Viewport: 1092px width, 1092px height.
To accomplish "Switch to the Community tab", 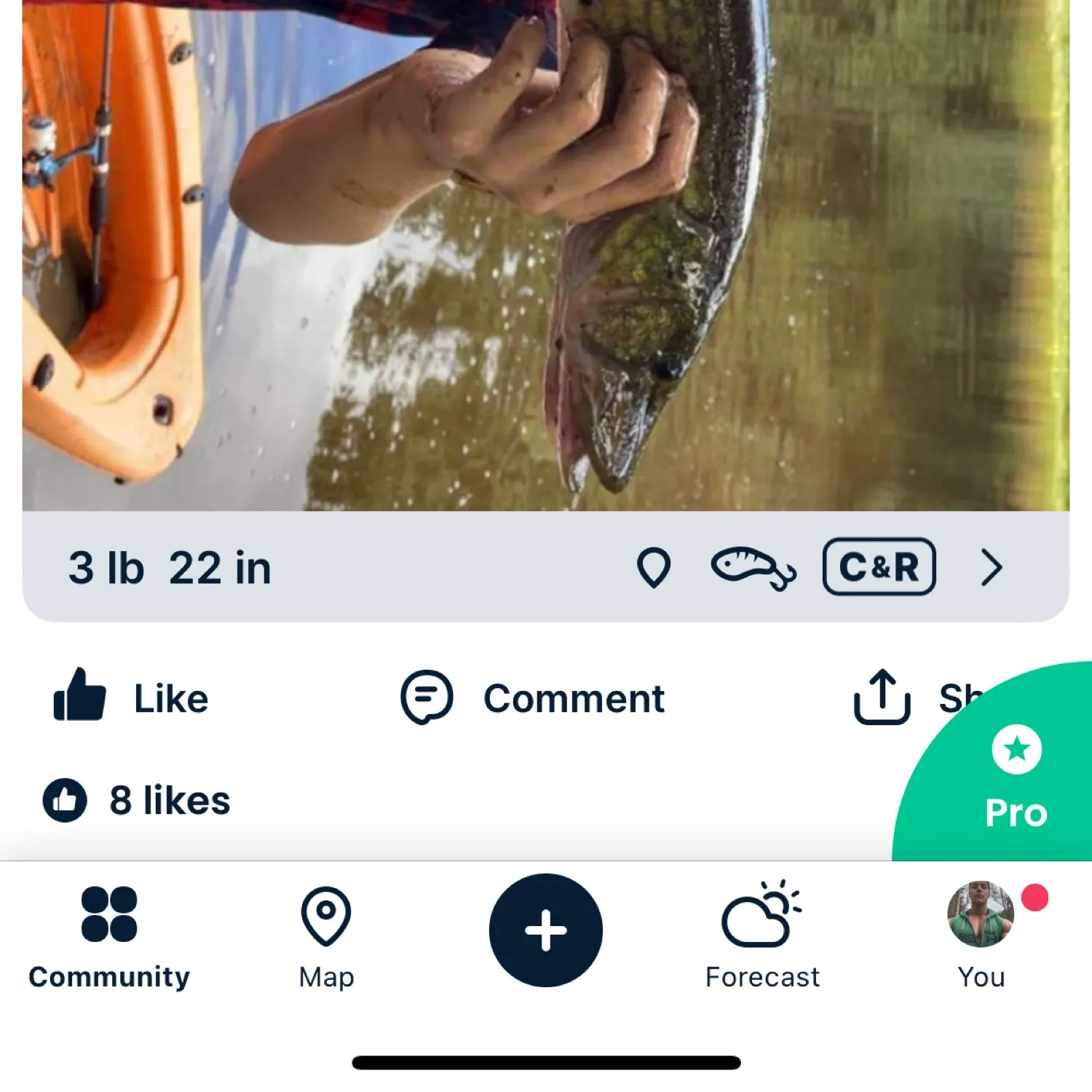I will (x=109, y=935).
